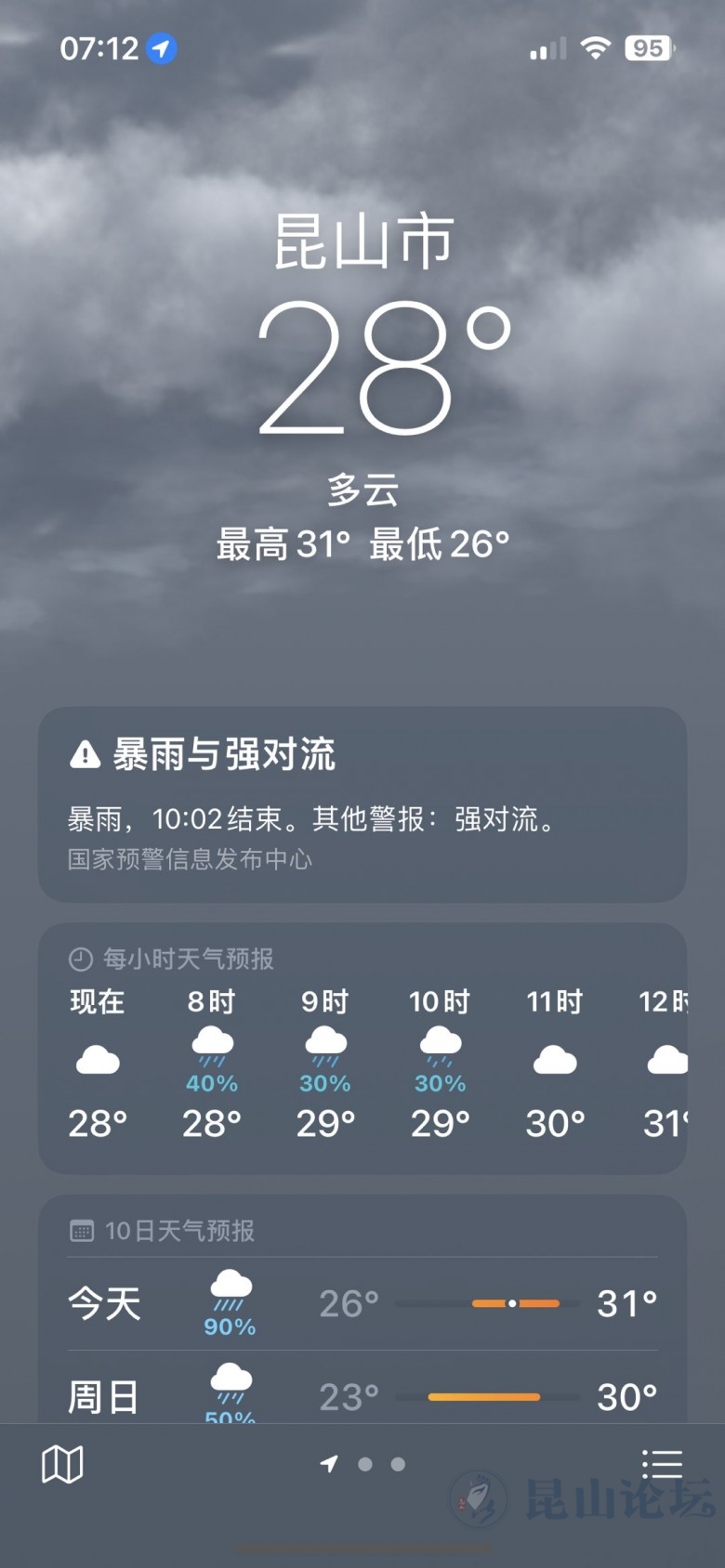725x1568 pixels.
Task: Open the 暴雨与强对流 severe weather alert
Action: [362, 804]
